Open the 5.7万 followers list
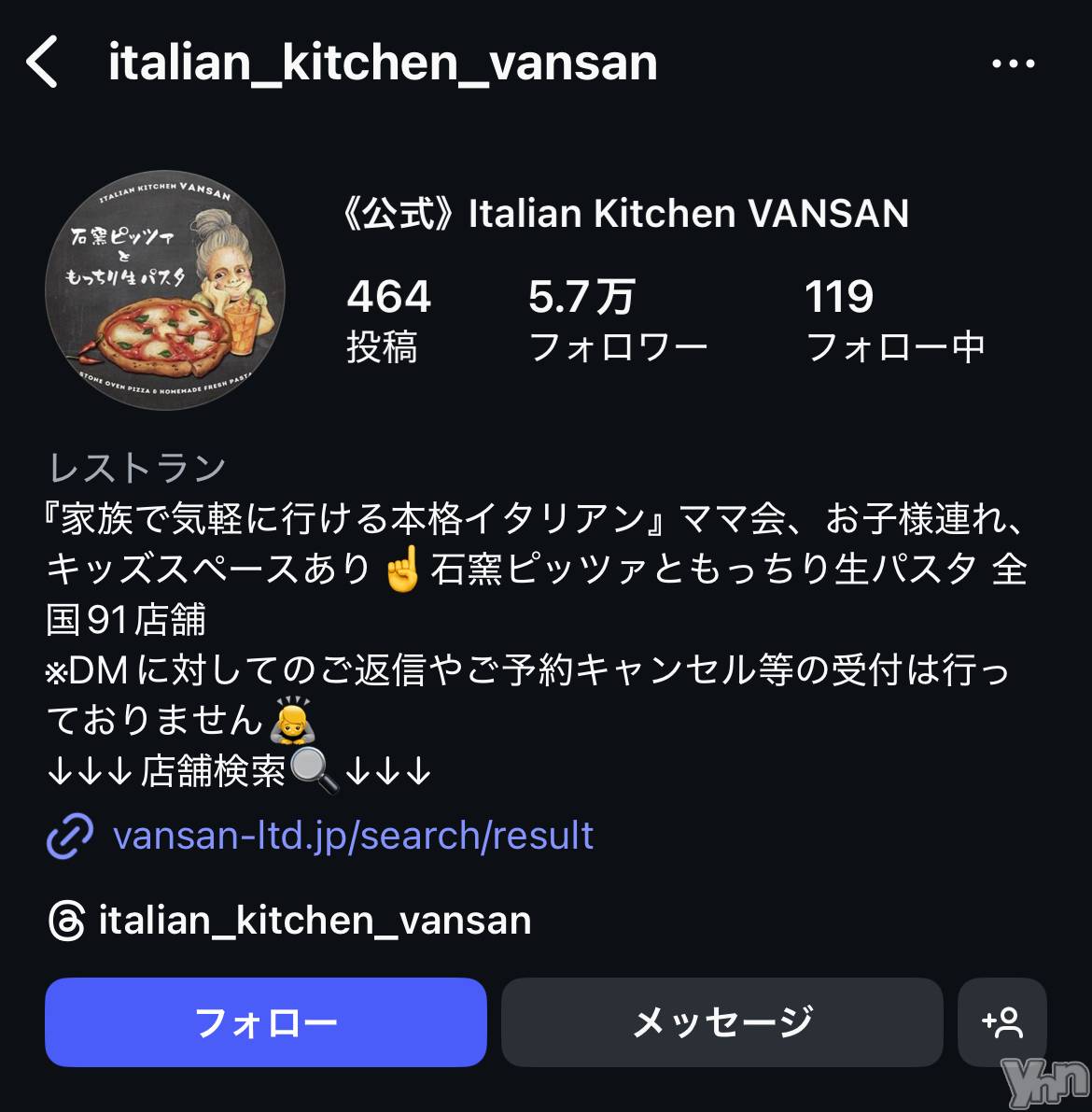The image size is (1092, 1112). pyautogui.click(x=617, y=320)
